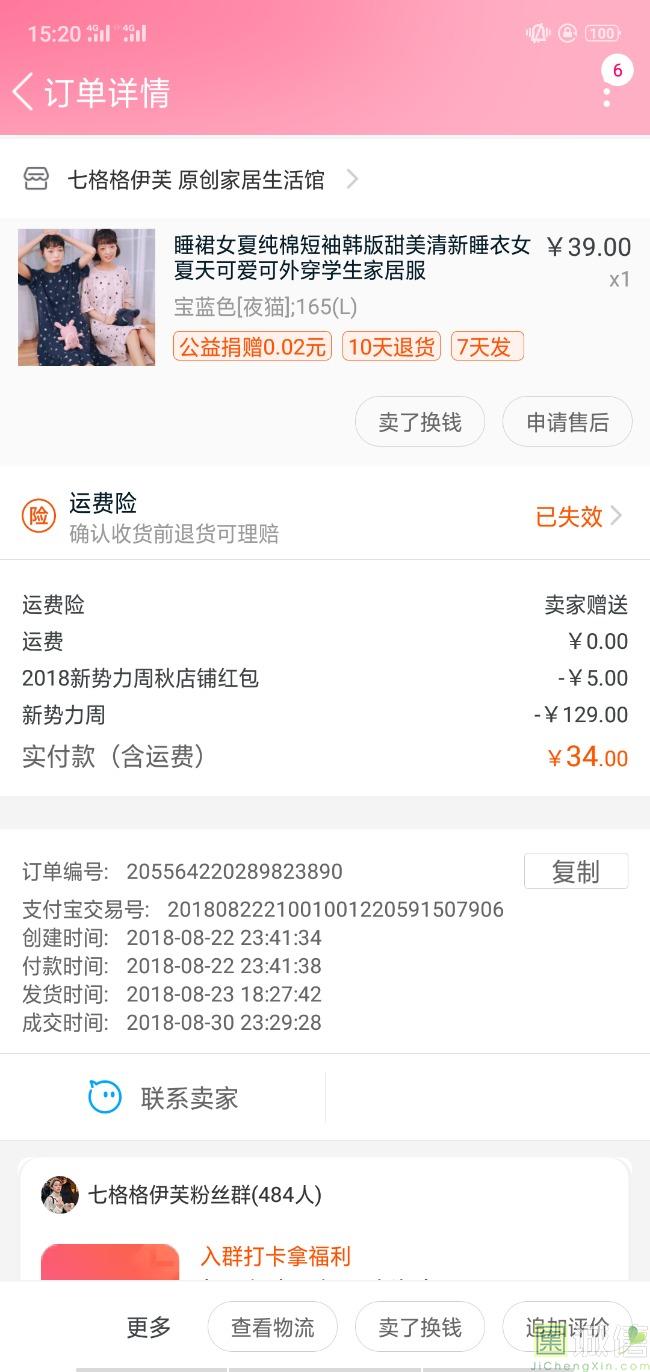Request after-sales service with 申请售后
Screen dimensions: 650x1372
(x=567, y=422)
